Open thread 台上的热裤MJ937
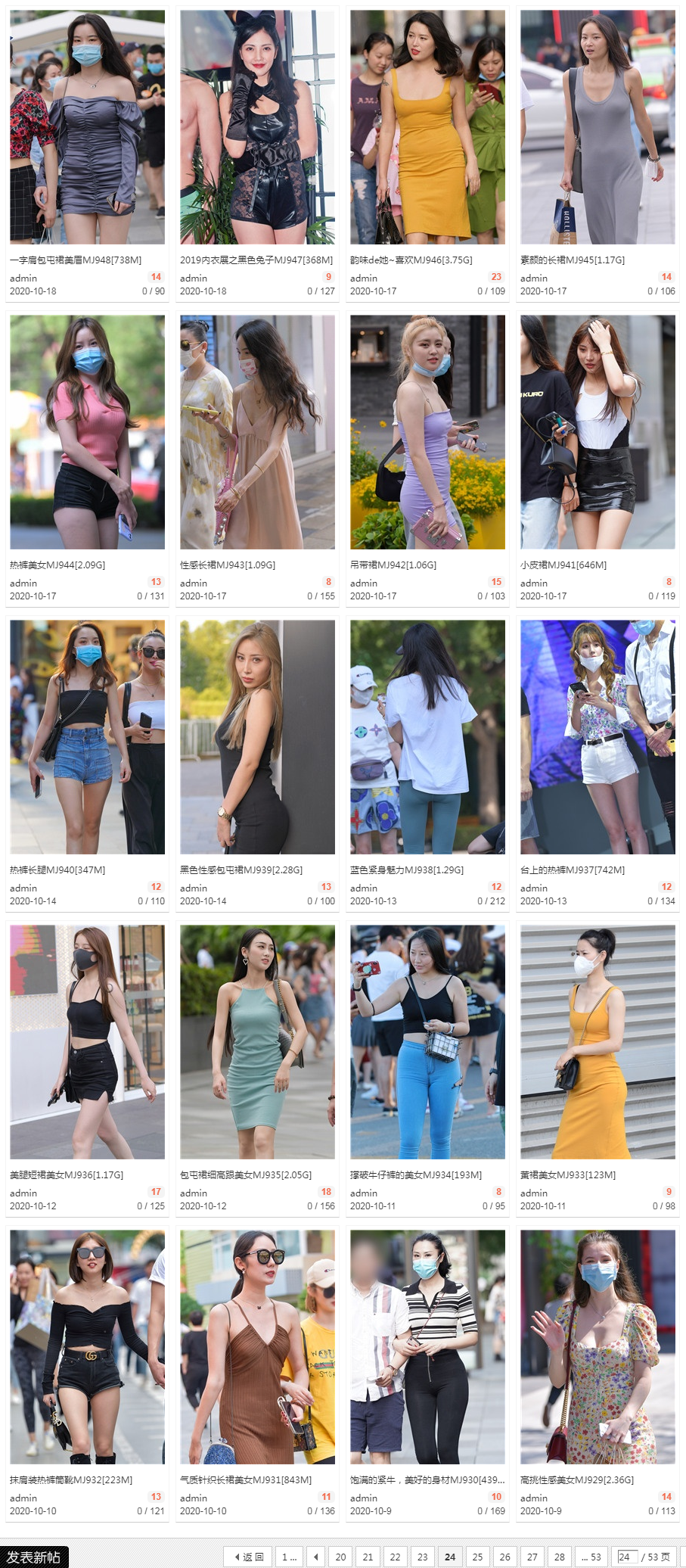The height and width of the screenshot is (1568, 686). click(x=573, y=870)
